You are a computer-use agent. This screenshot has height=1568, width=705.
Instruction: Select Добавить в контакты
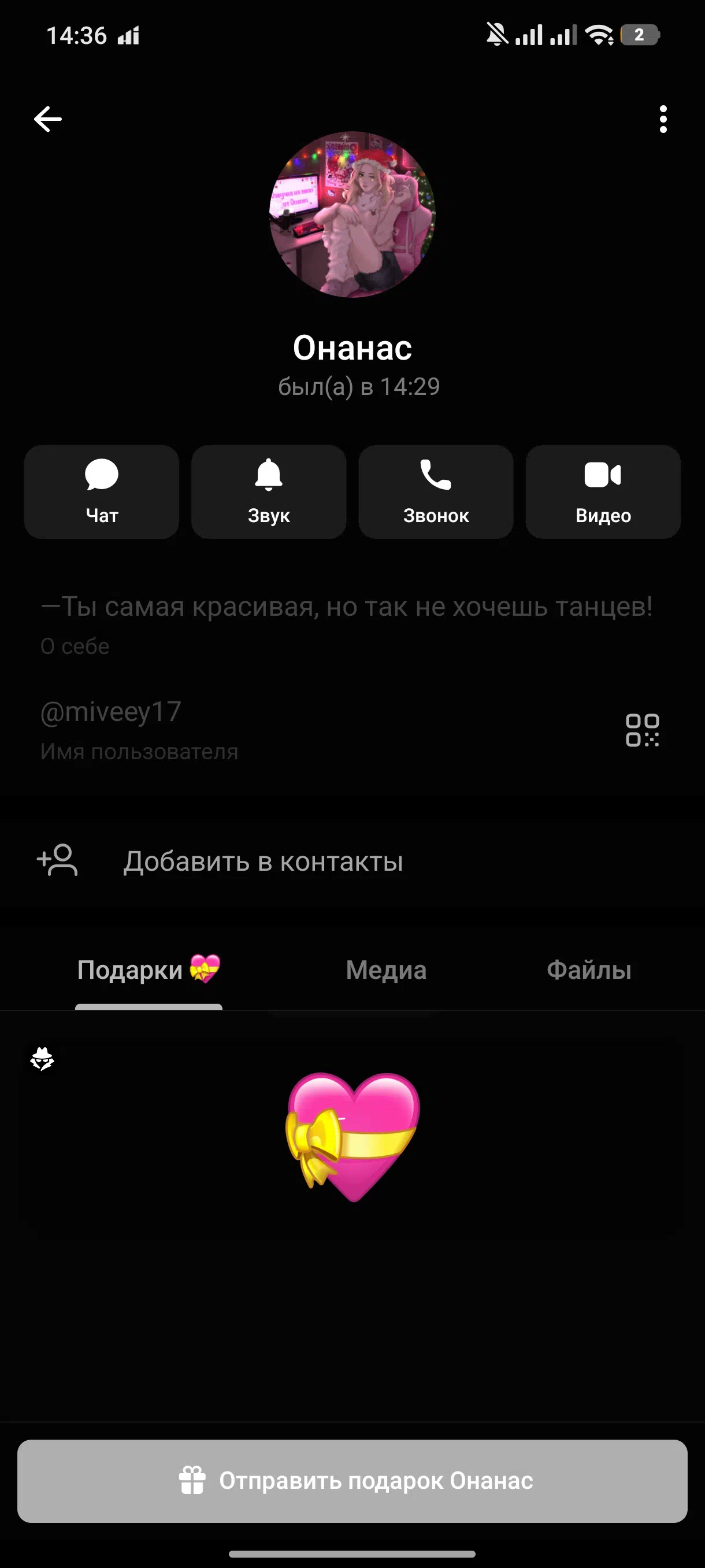click(x=263, y=861)
